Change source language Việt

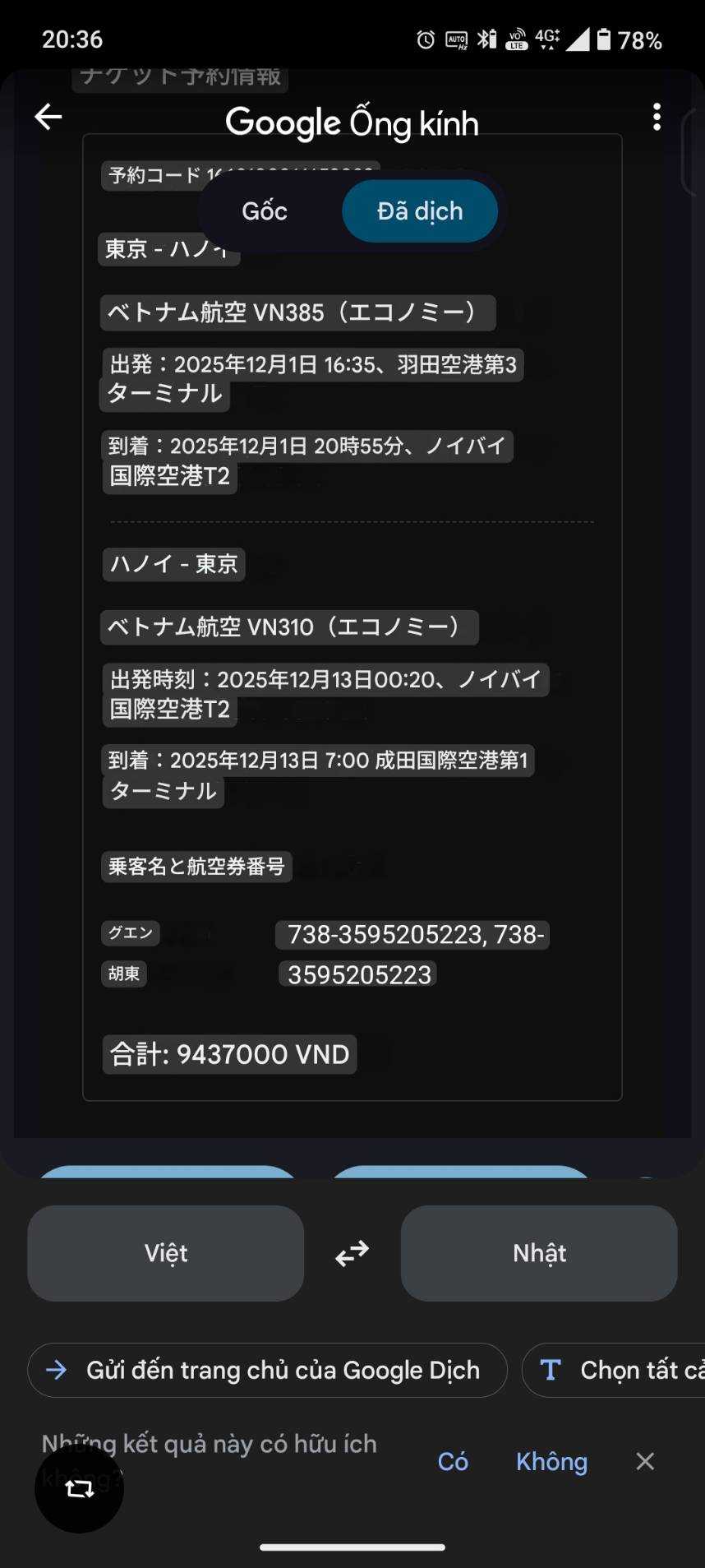pyautogui.click(x=166, y=1253)
